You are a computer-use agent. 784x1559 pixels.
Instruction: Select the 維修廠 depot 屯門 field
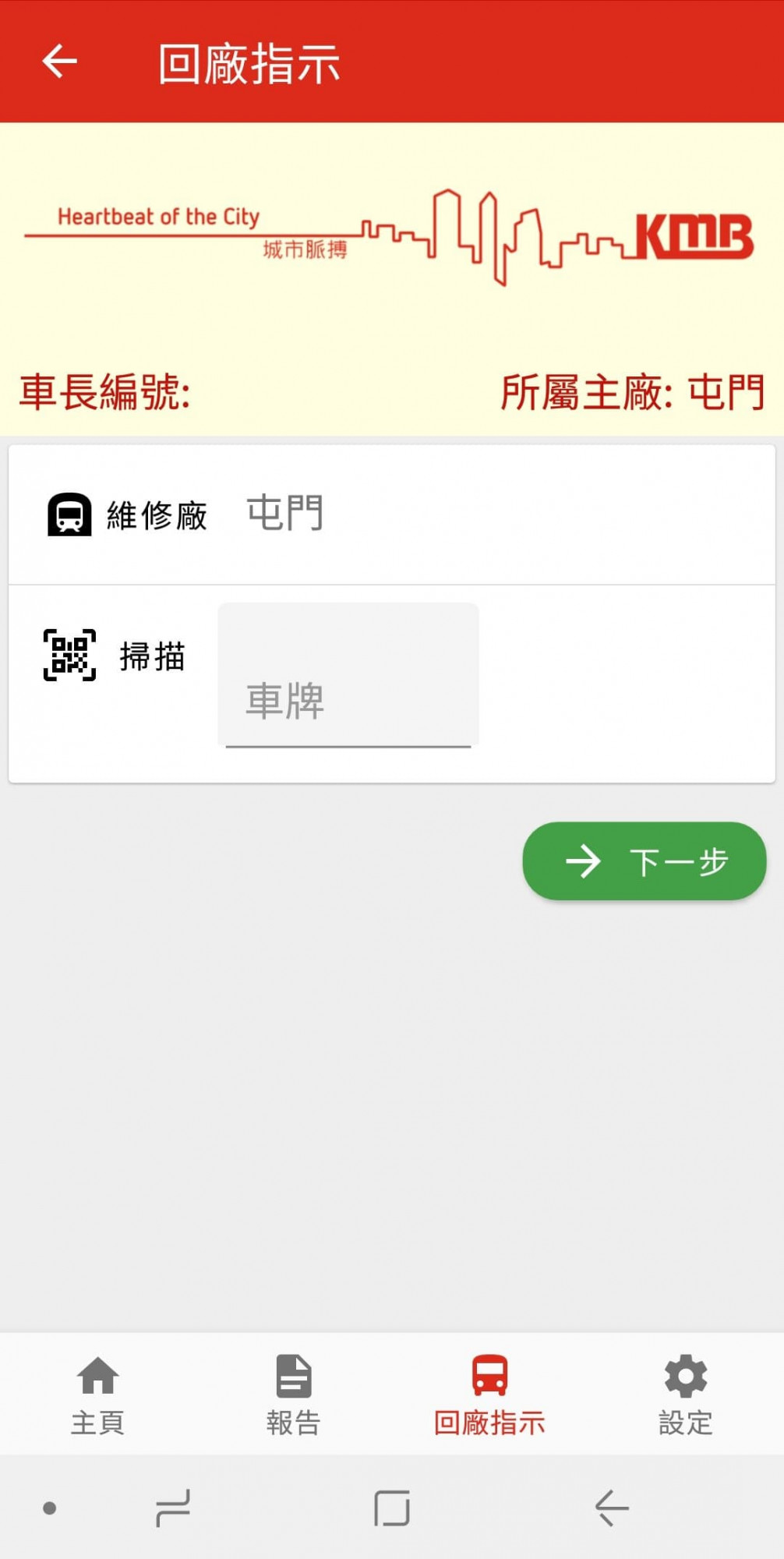click(x=284, y=514)
